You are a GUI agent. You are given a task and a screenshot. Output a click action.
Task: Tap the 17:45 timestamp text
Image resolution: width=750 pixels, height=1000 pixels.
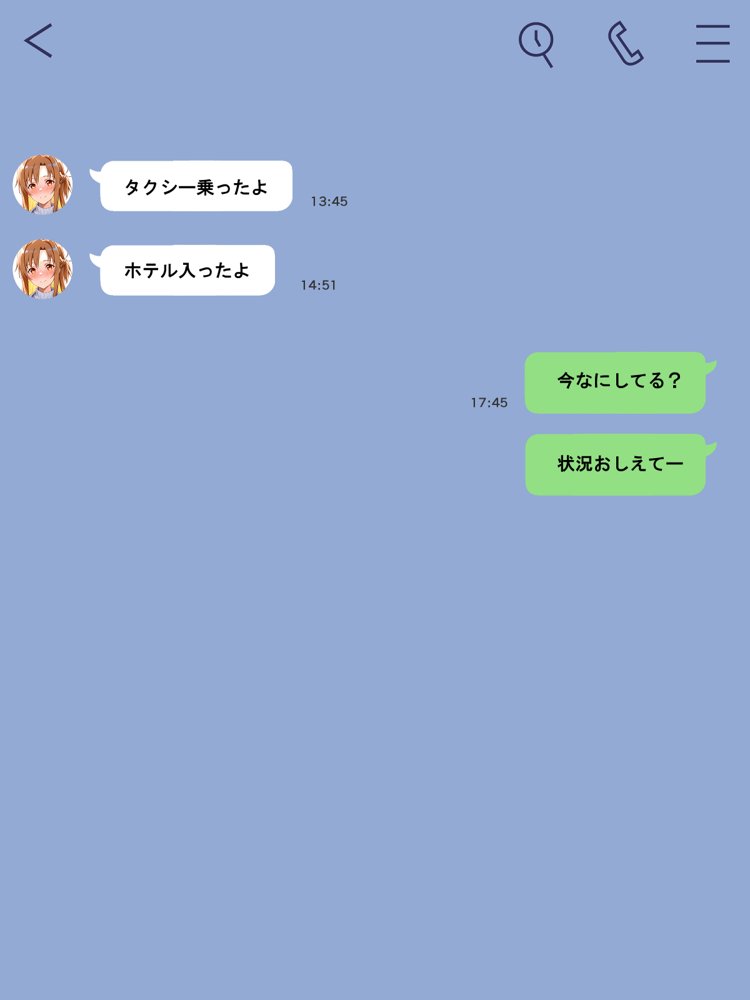(x=489, y=402)
